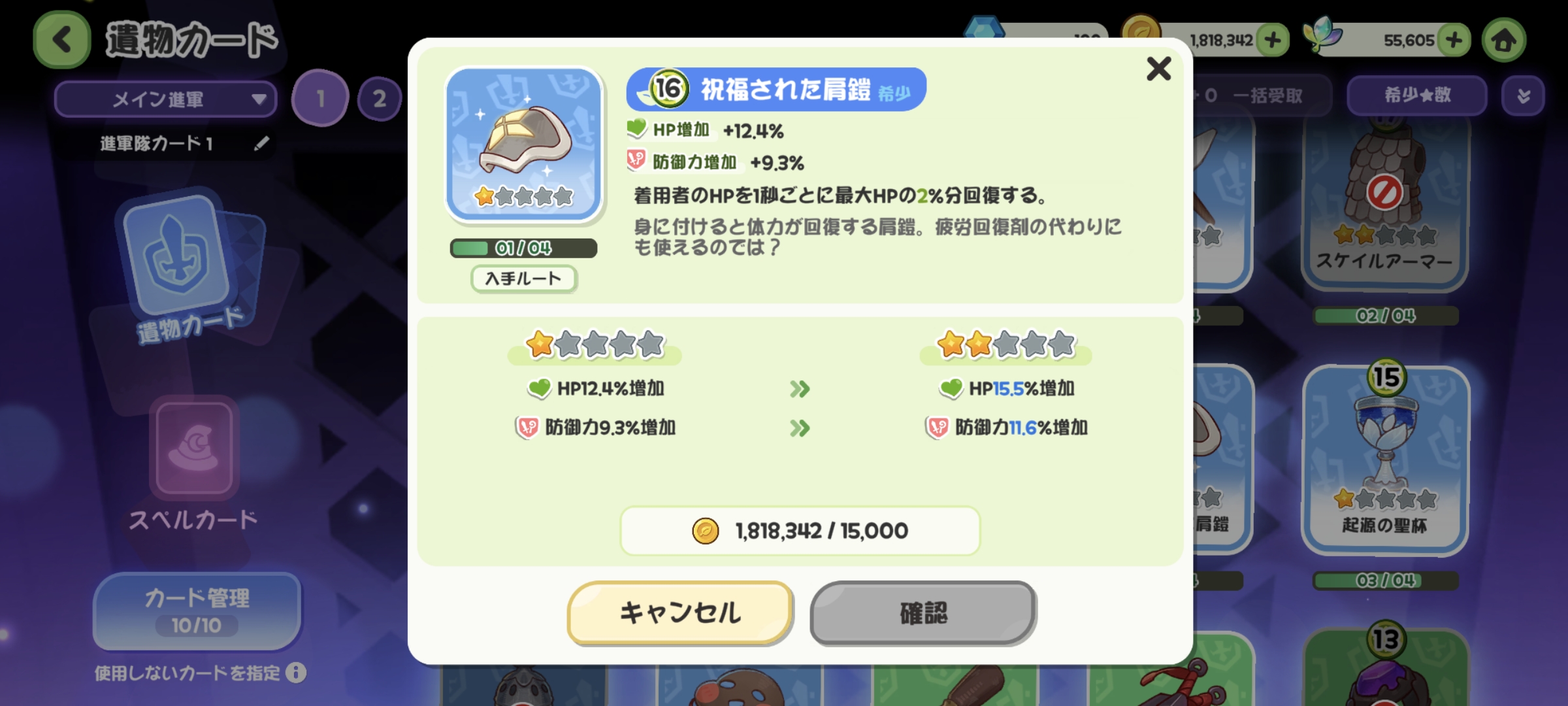Go back with the green arrow

point(62,40)
